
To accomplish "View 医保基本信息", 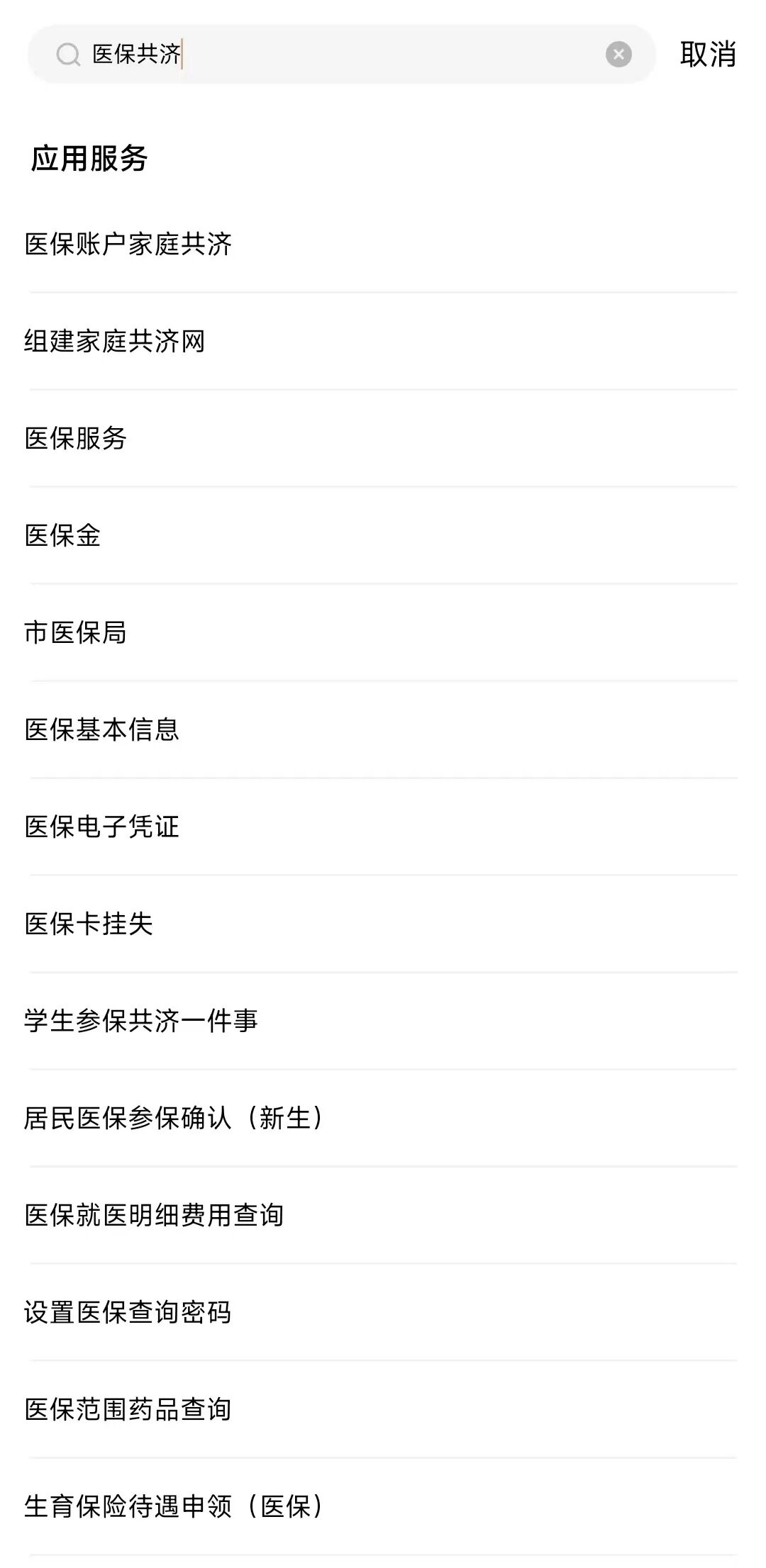I will [x=102, y=729].
